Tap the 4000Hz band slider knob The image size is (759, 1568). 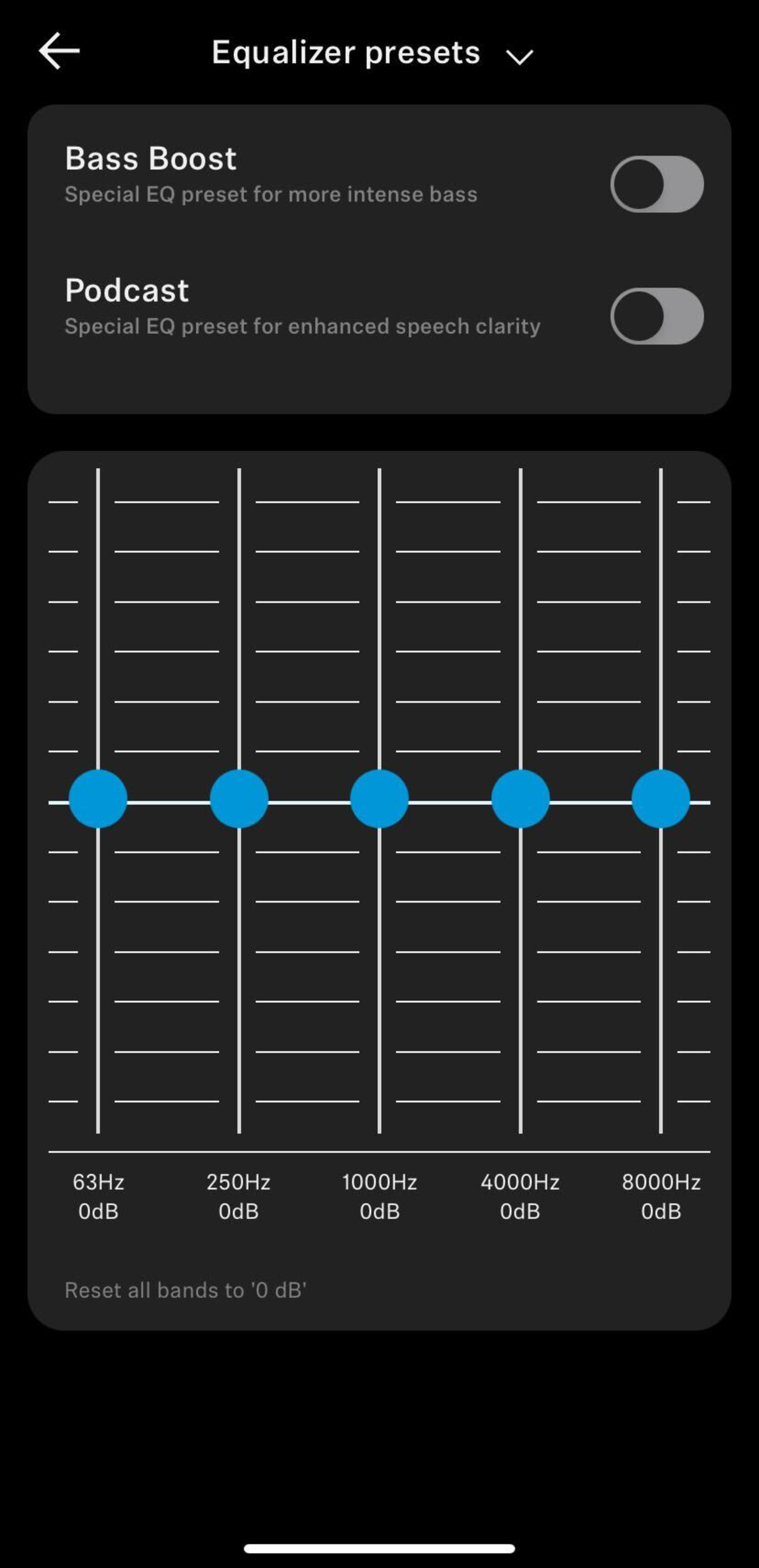[520, 799]
